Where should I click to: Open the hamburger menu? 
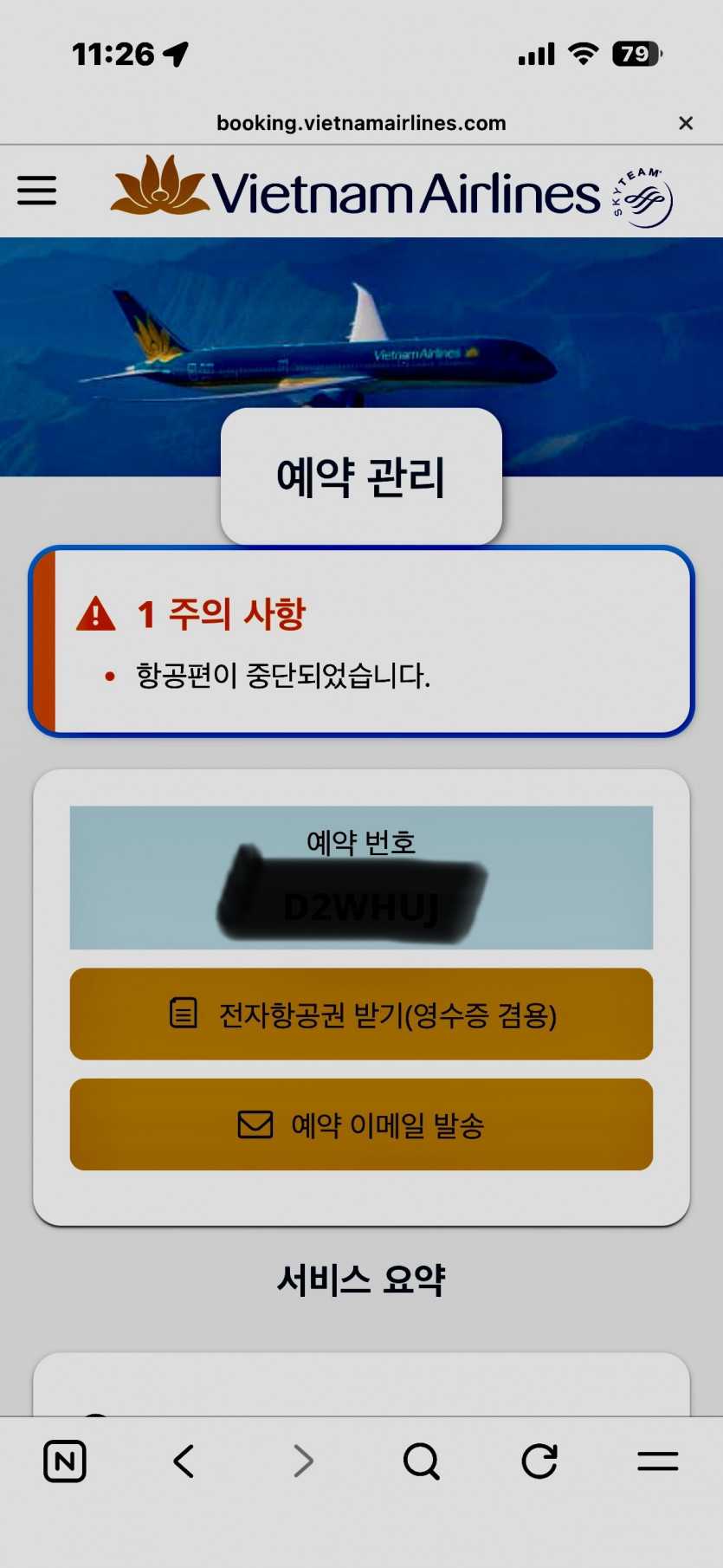(x=36, y=191)
